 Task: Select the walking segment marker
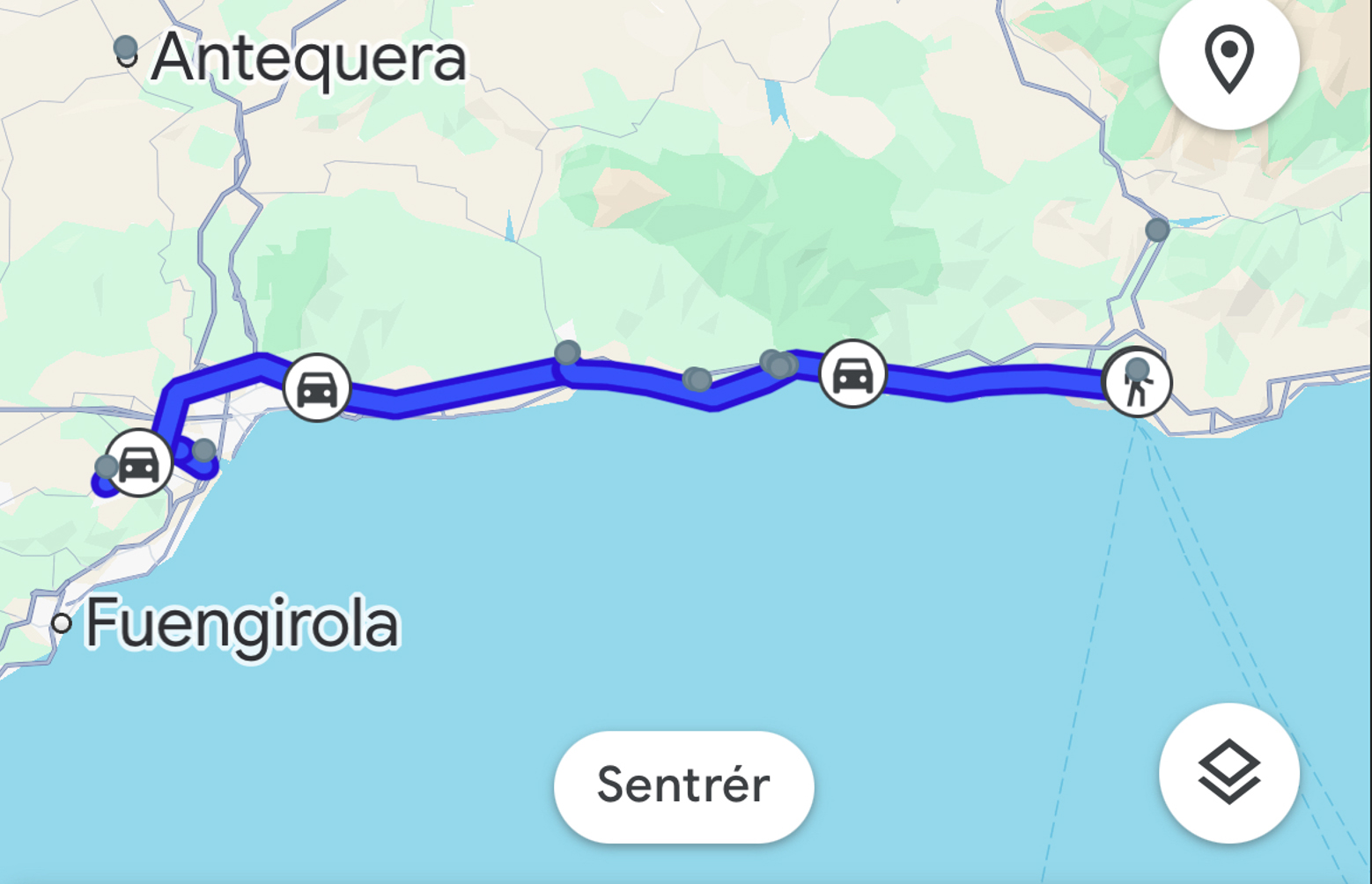tap(1138, 384)
